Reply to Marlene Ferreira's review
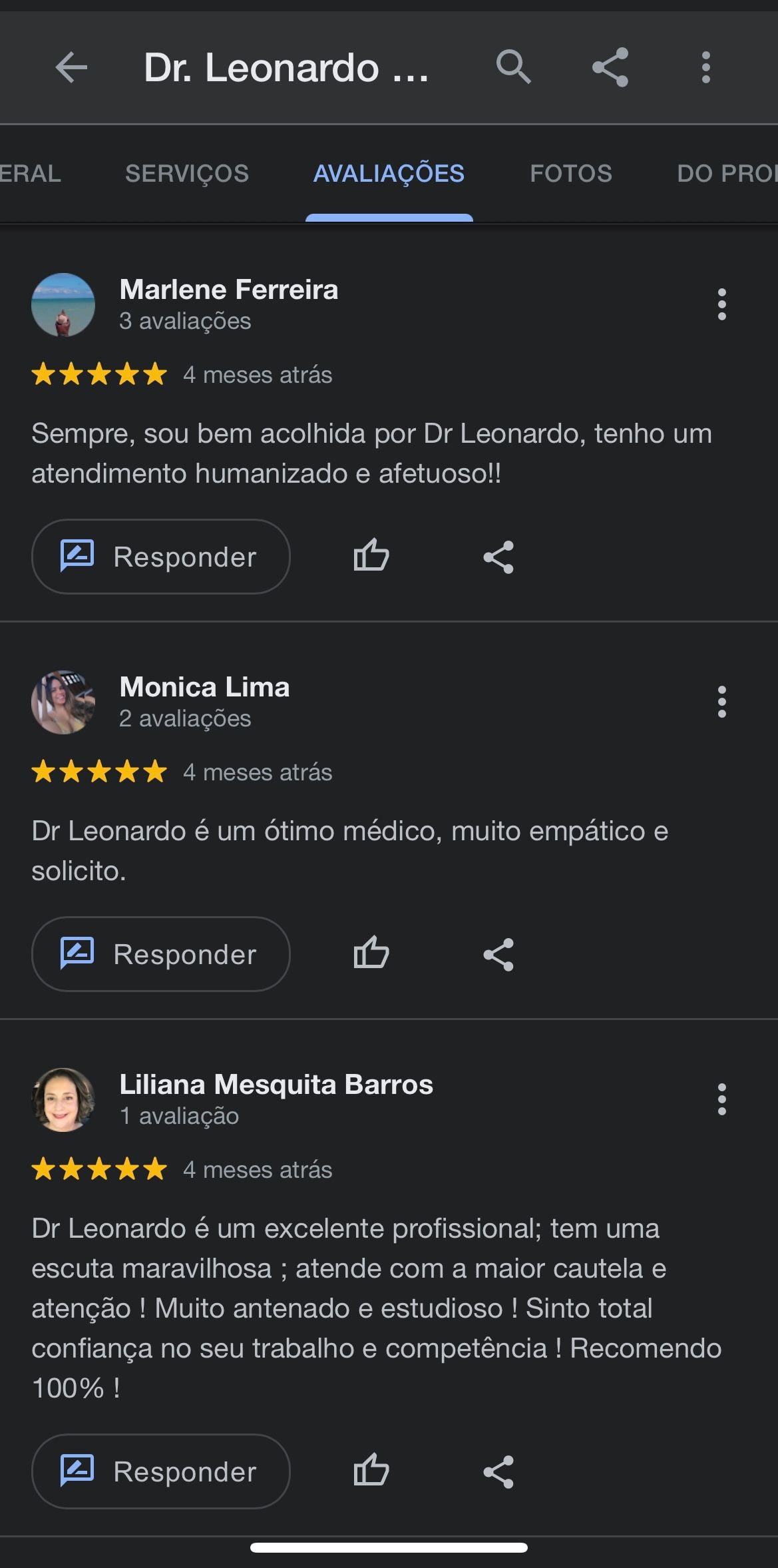The width and height of the screenshot is (778, 1568). [160, 557]
